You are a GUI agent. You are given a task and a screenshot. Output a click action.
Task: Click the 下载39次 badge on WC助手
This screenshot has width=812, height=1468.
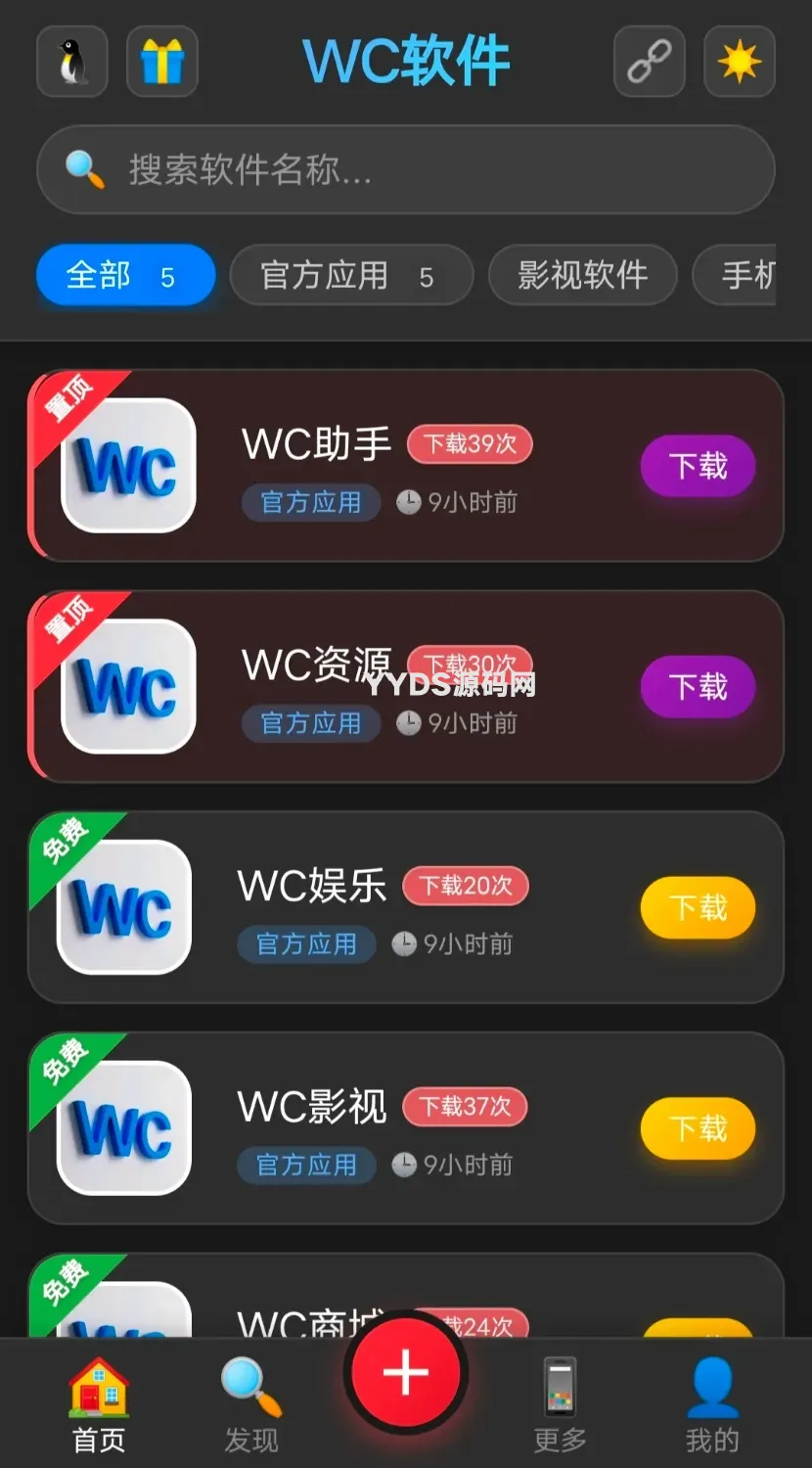[470, 444]
